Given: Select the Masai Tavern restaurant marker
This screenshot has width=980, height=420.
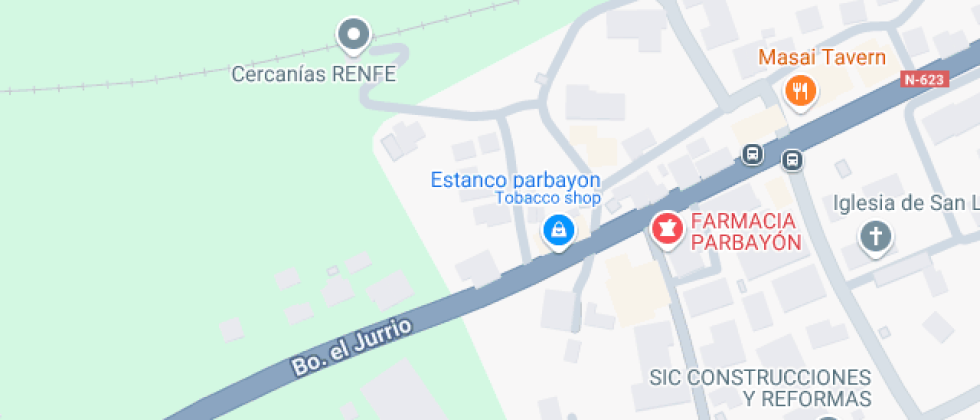Looking at the screenshot, I should [801, 92].
